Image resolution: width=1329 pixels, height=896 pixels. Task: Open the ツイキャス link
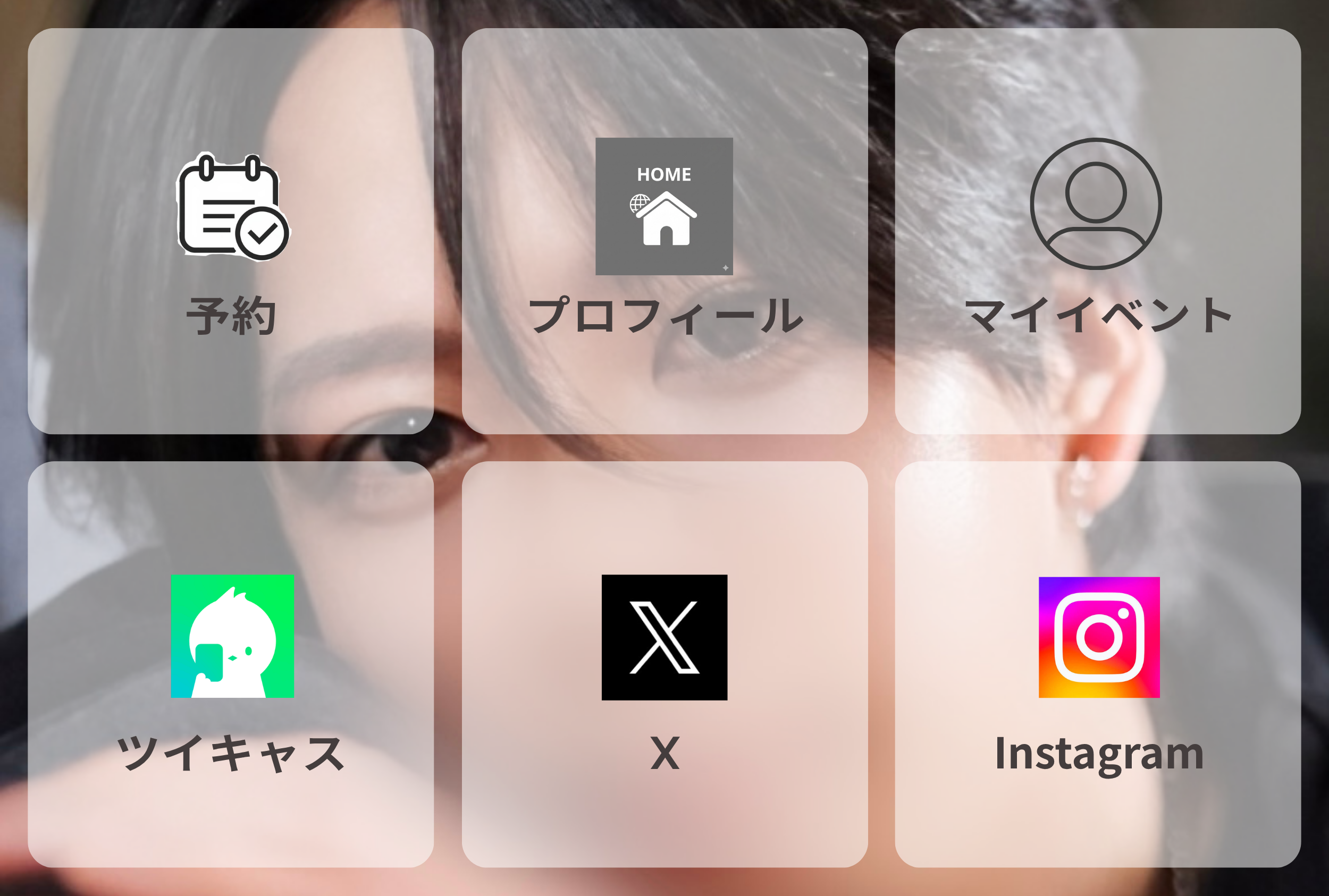[230, 664]
